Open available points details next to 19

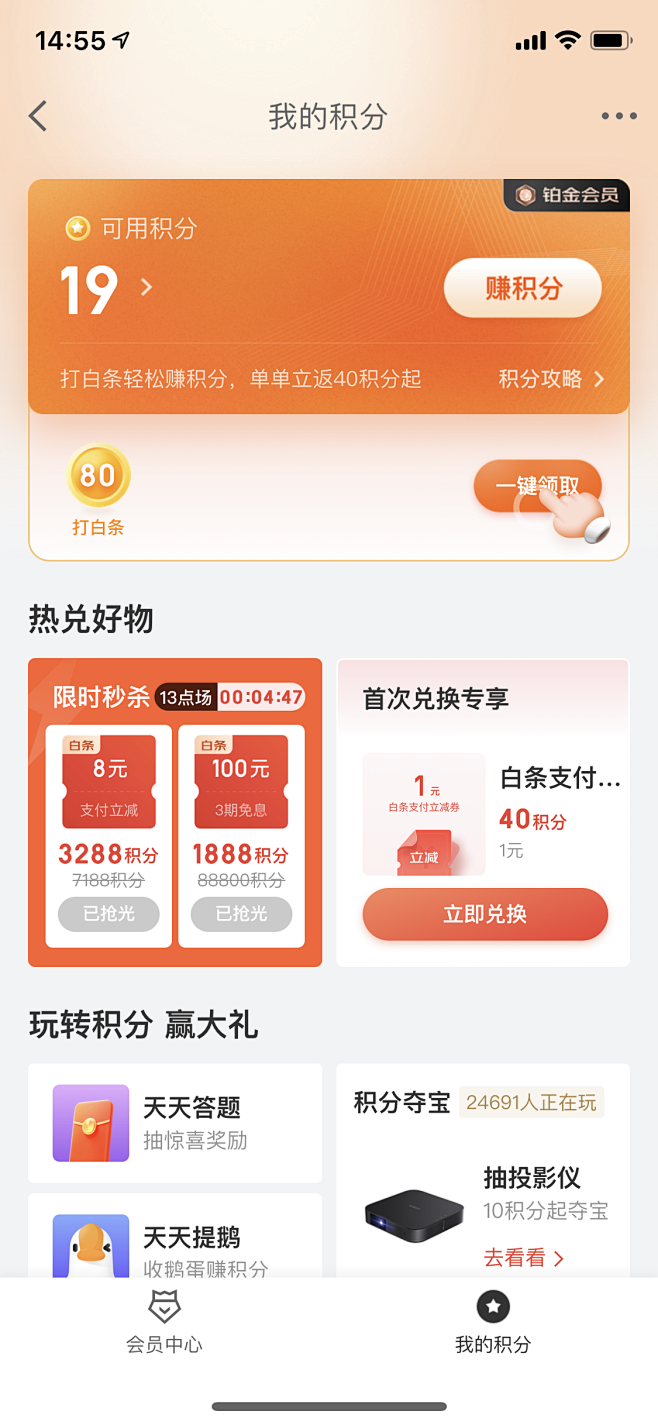[147, 288]
